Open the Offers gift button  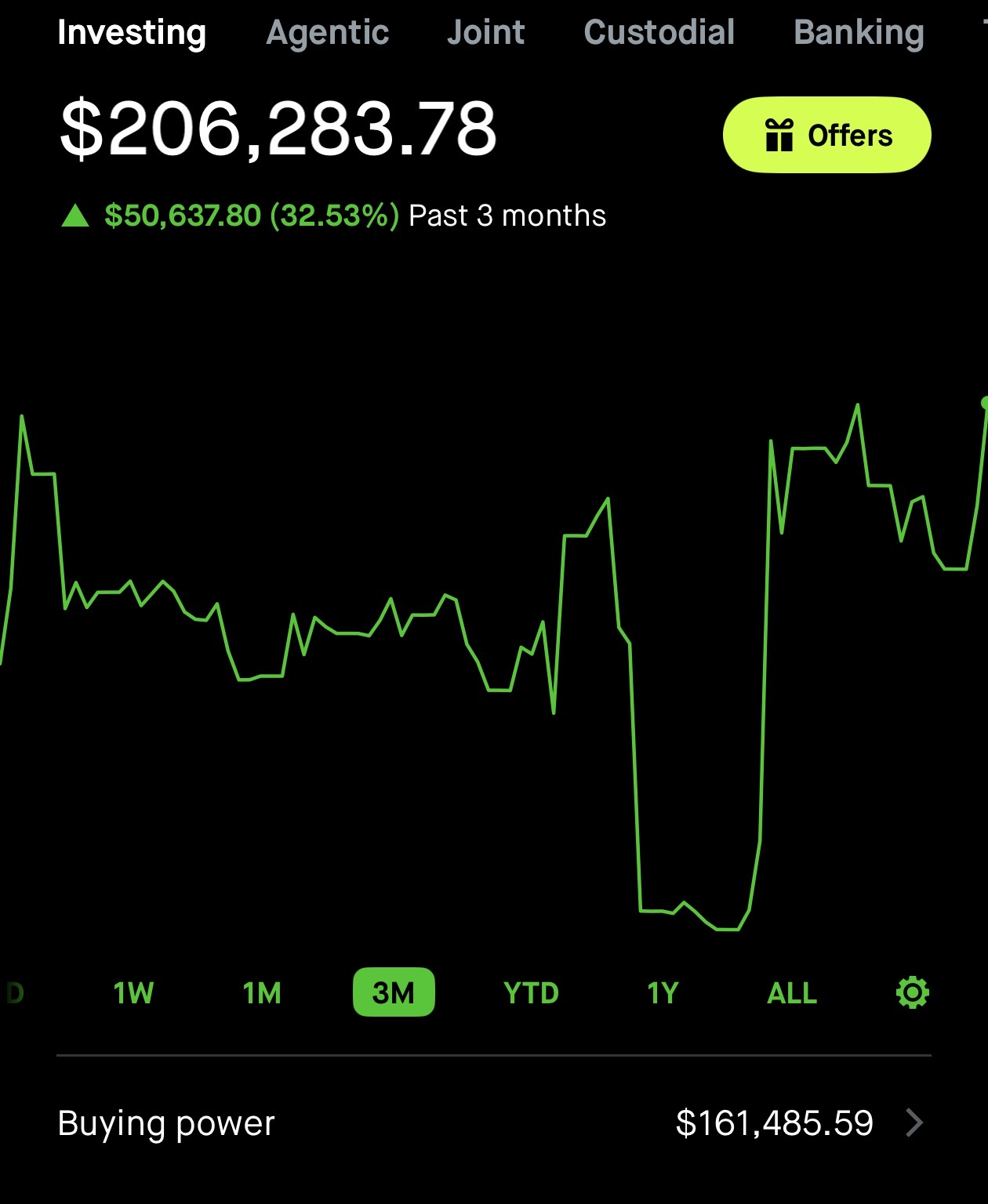827,135
